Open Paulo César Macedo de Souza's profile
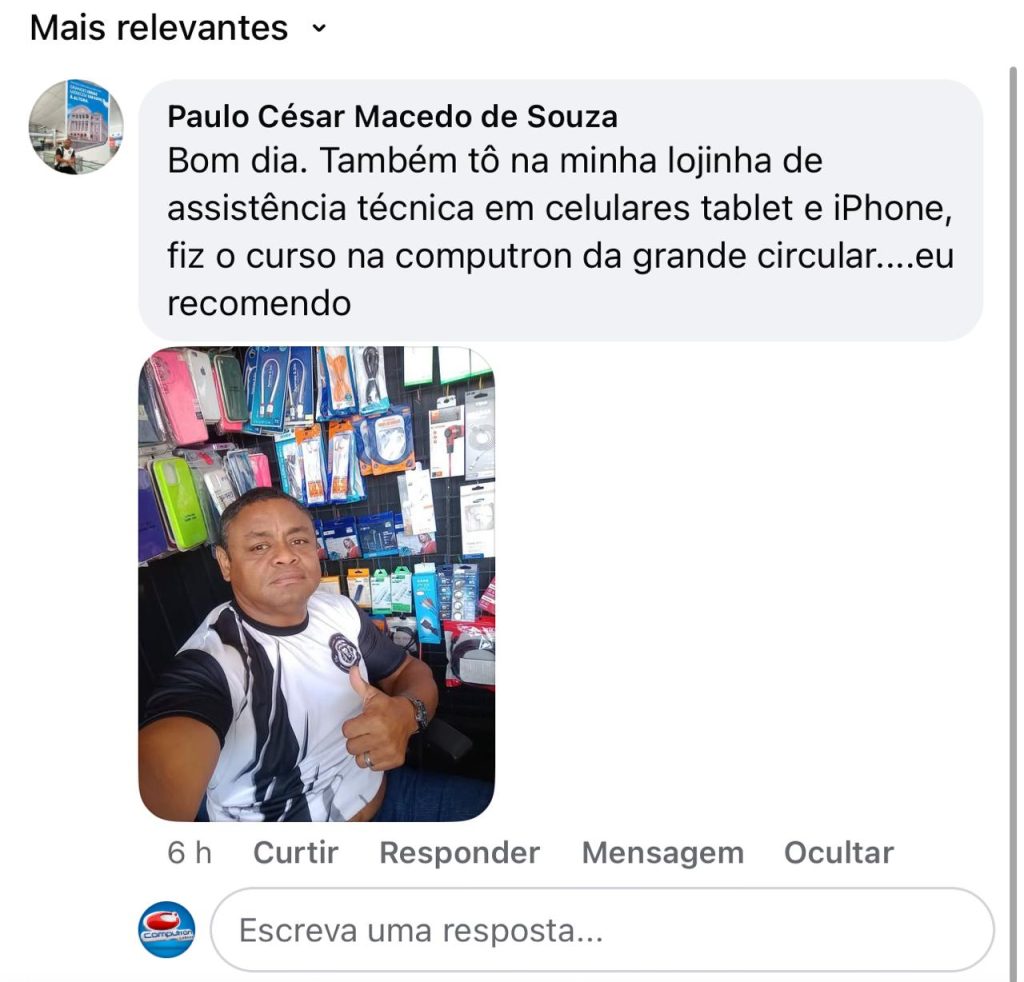Screen dimensions: 1024x982 click(x=392, y=117)
